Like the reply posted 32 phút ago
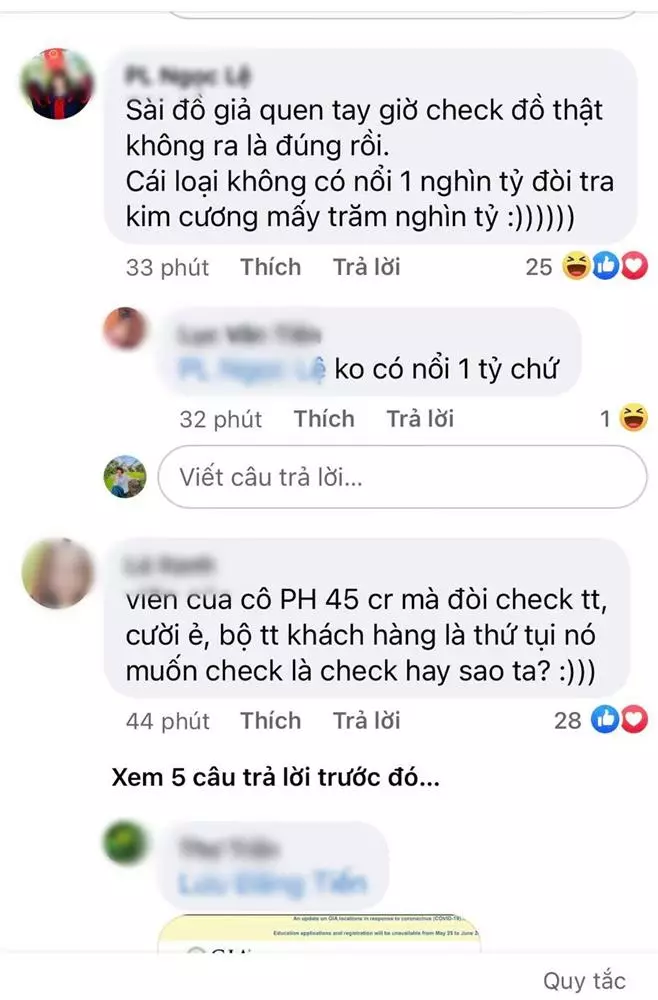Viewport: 658px width, 1000px height. pos(324,419)
